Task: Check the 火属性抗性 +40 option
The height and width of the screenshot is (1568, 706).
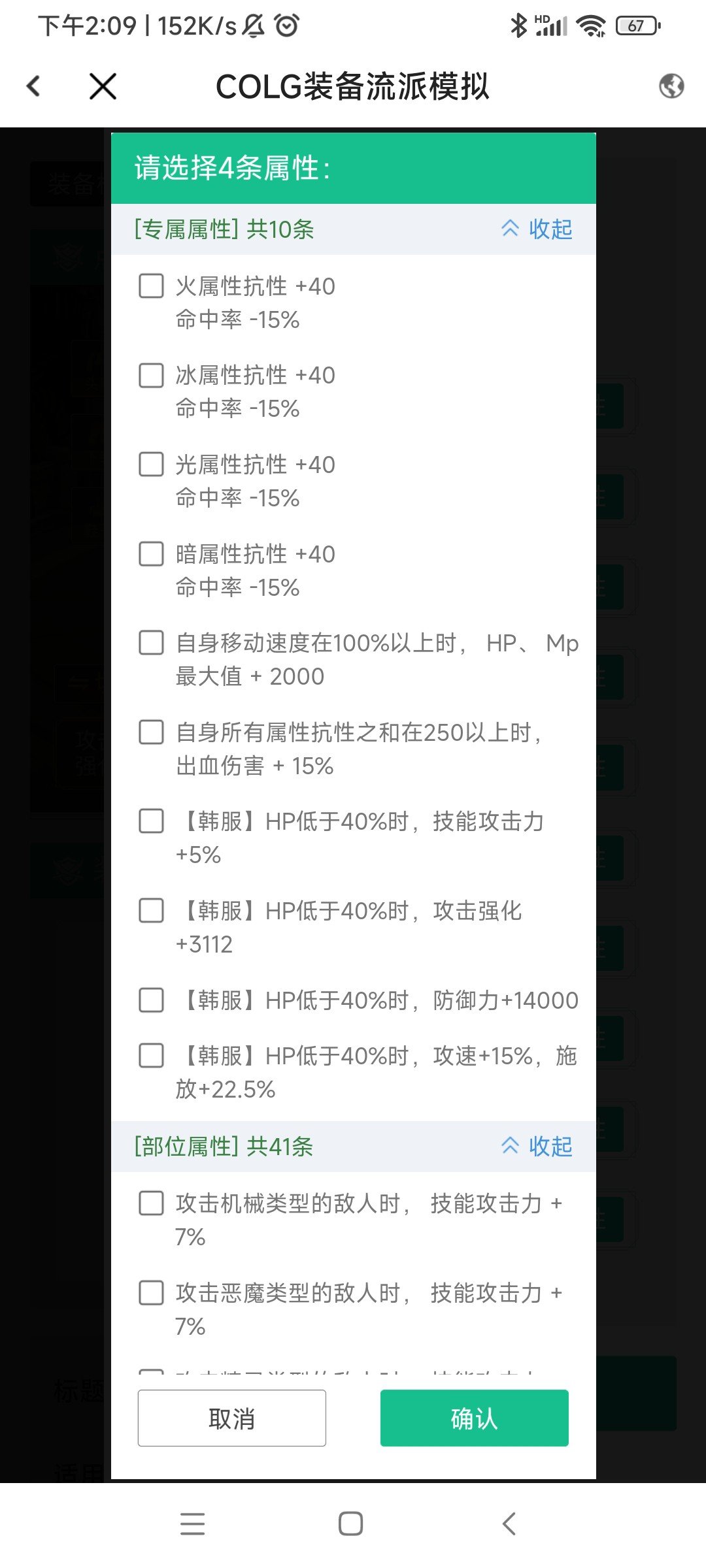Action: (x=152, y=286)
